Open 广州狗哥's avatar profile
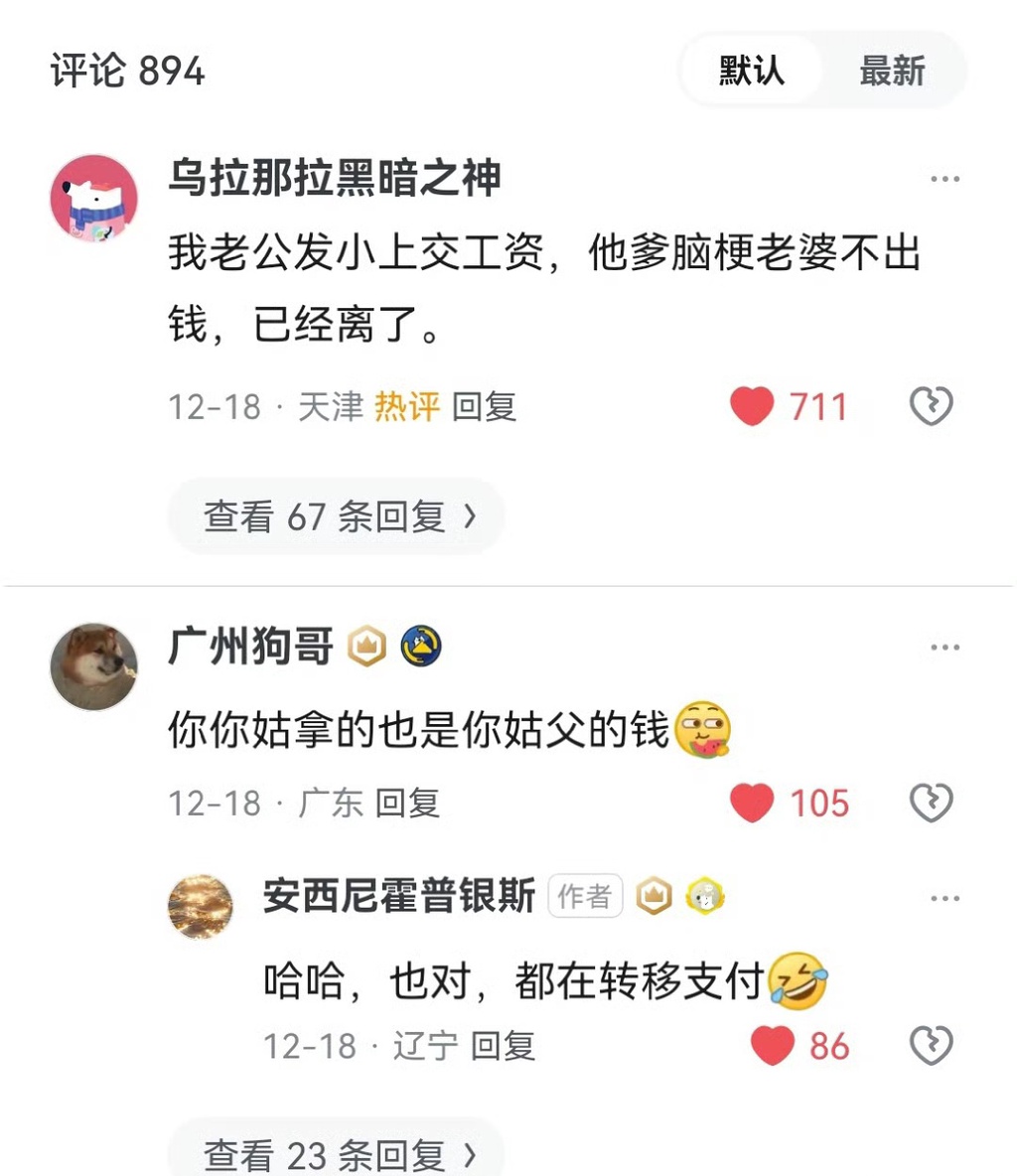Viewport: 1017px width, 1176px height. (x=94, y=666)
